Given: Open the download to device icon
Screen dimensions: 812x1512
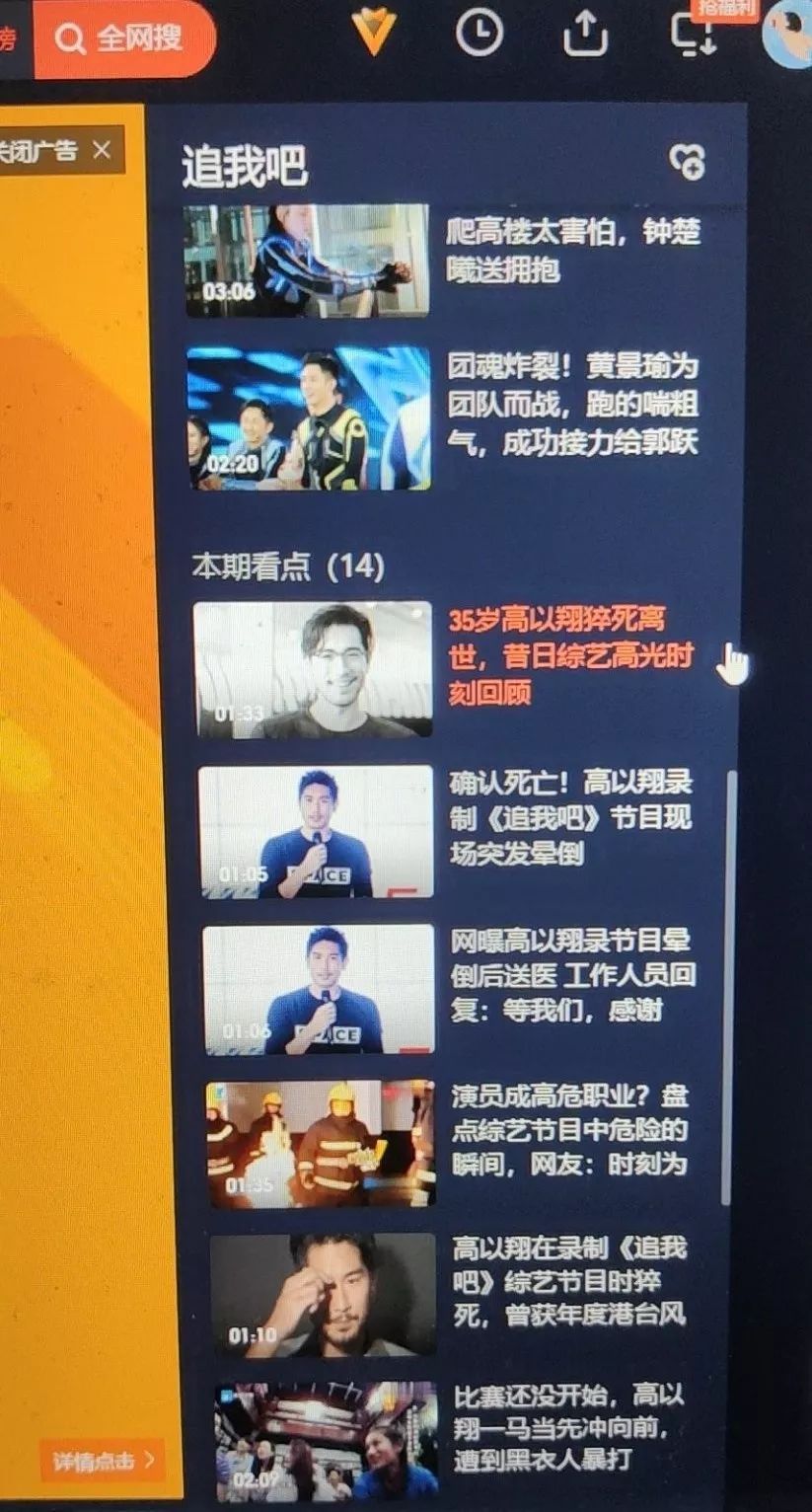Looking at the screenshot, I should click(694, 34).
